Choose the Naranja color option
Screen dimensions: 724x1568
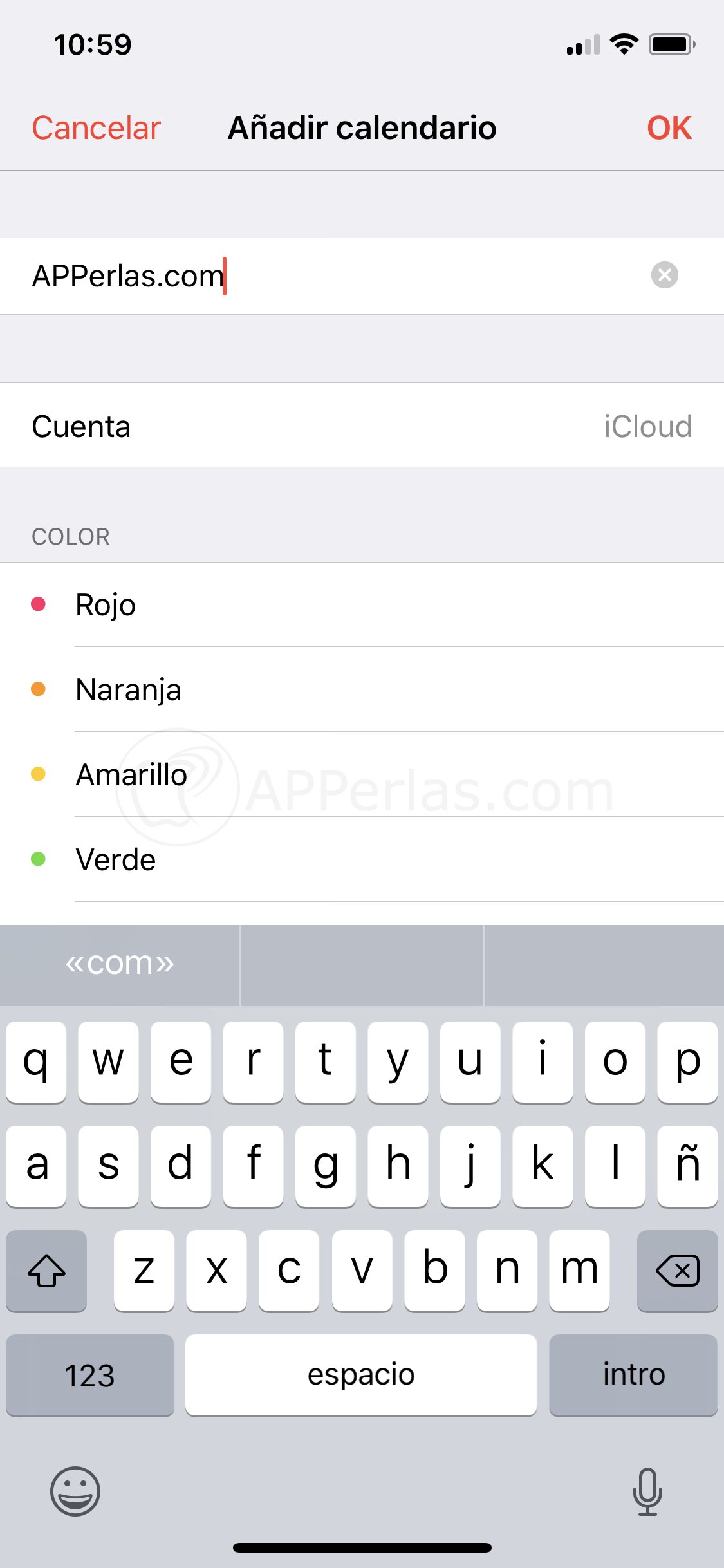(129, 689)
